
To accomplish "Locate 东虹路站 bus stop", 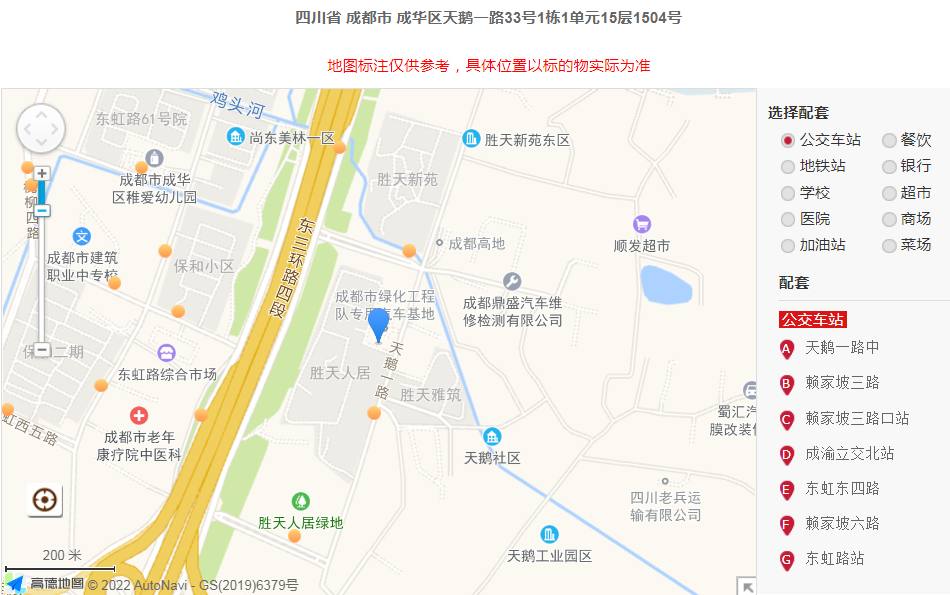I will coord(834,559).
